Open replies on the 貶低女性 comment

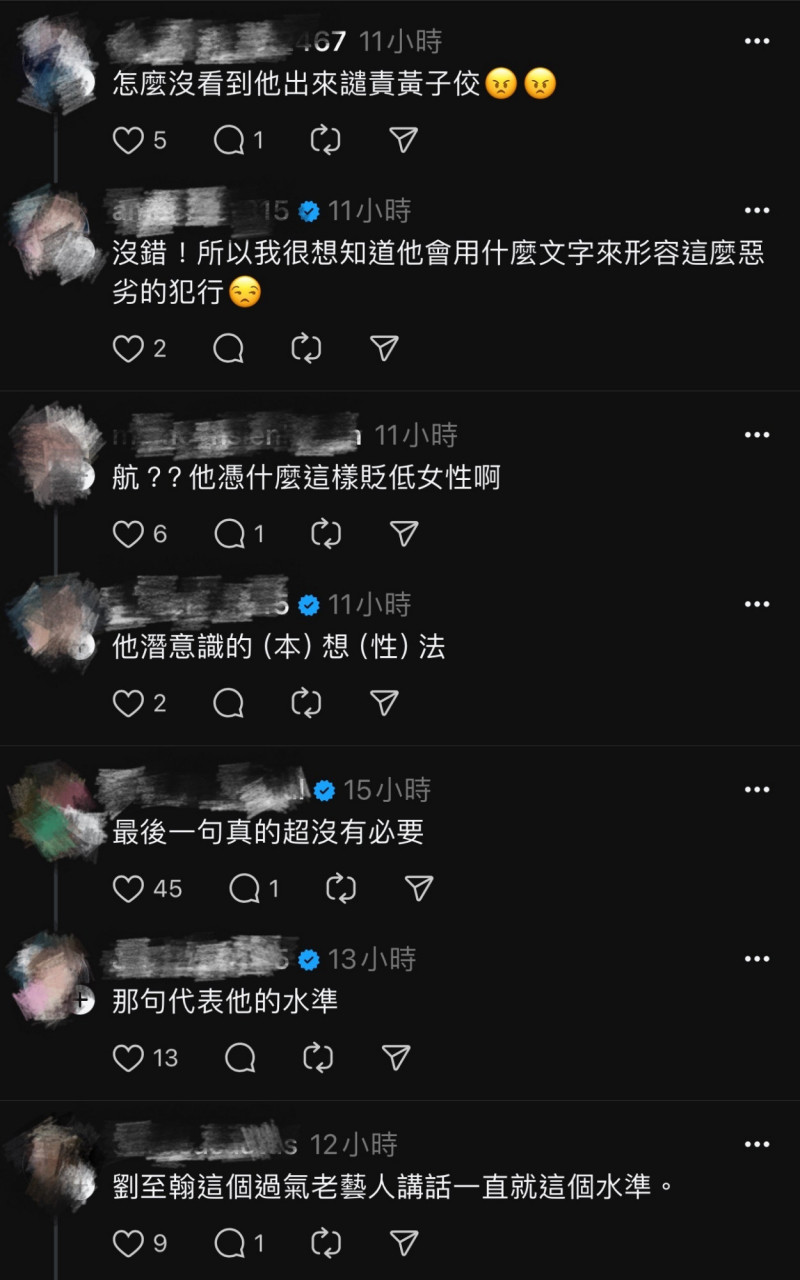point(229,534)
